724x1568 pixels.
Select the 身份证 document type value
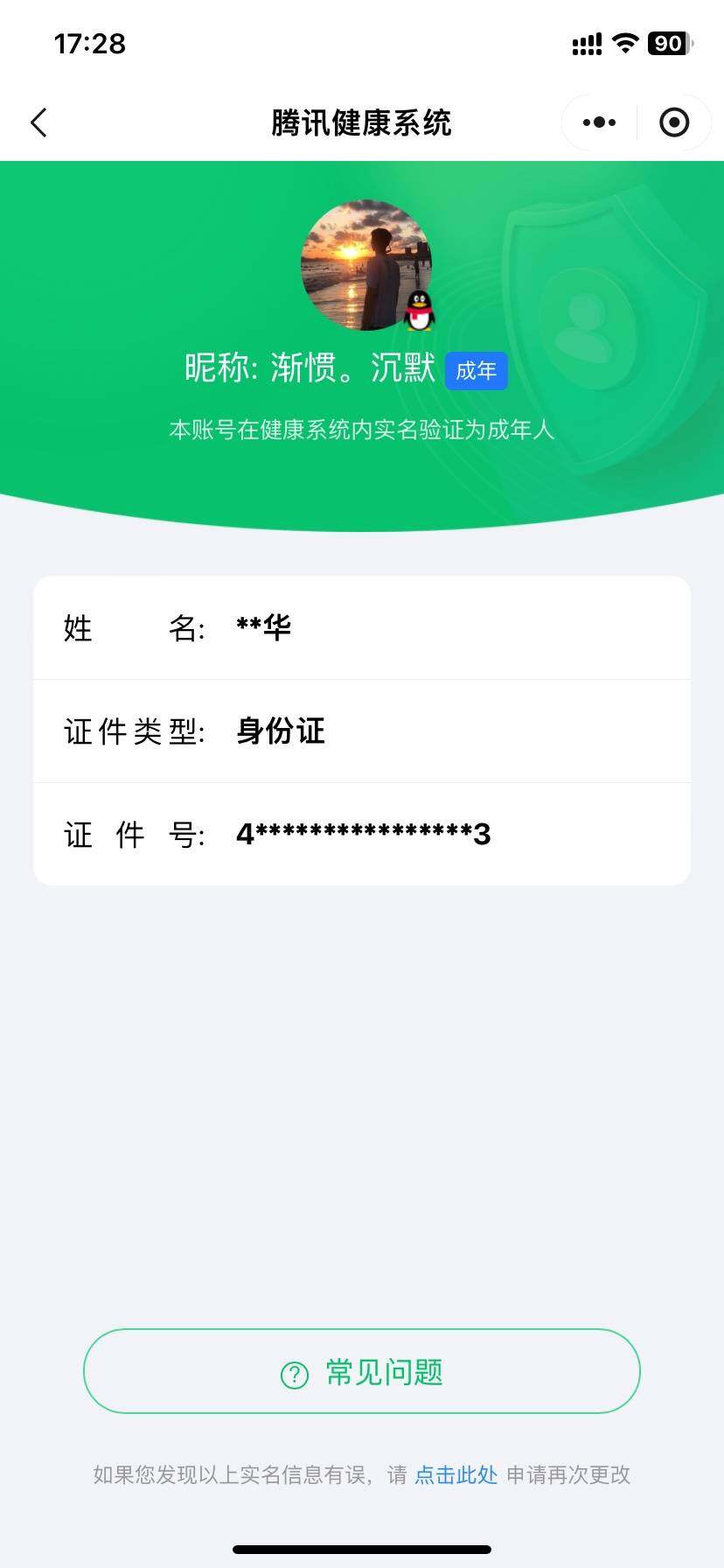279,731
